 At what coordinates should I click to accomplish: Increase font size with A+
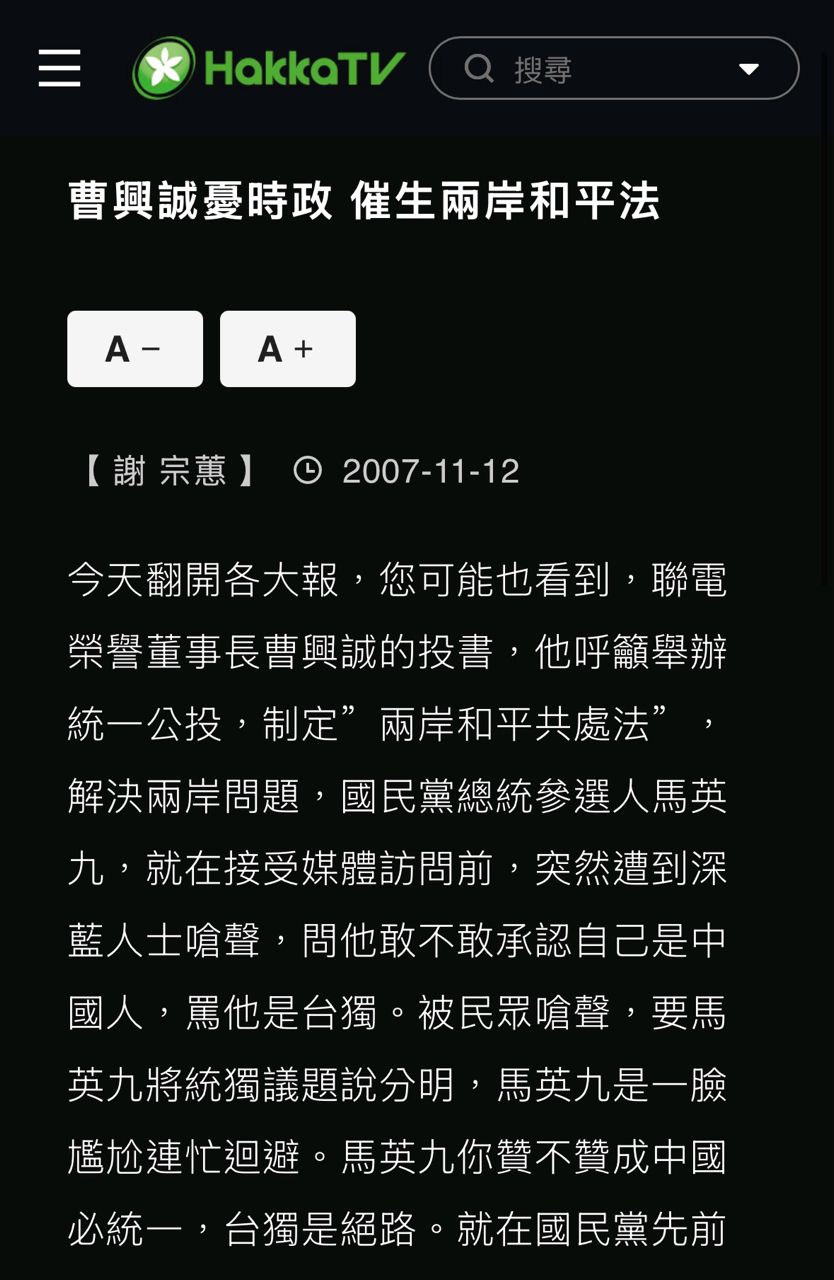pyautogui.click(x=287, y=349)
